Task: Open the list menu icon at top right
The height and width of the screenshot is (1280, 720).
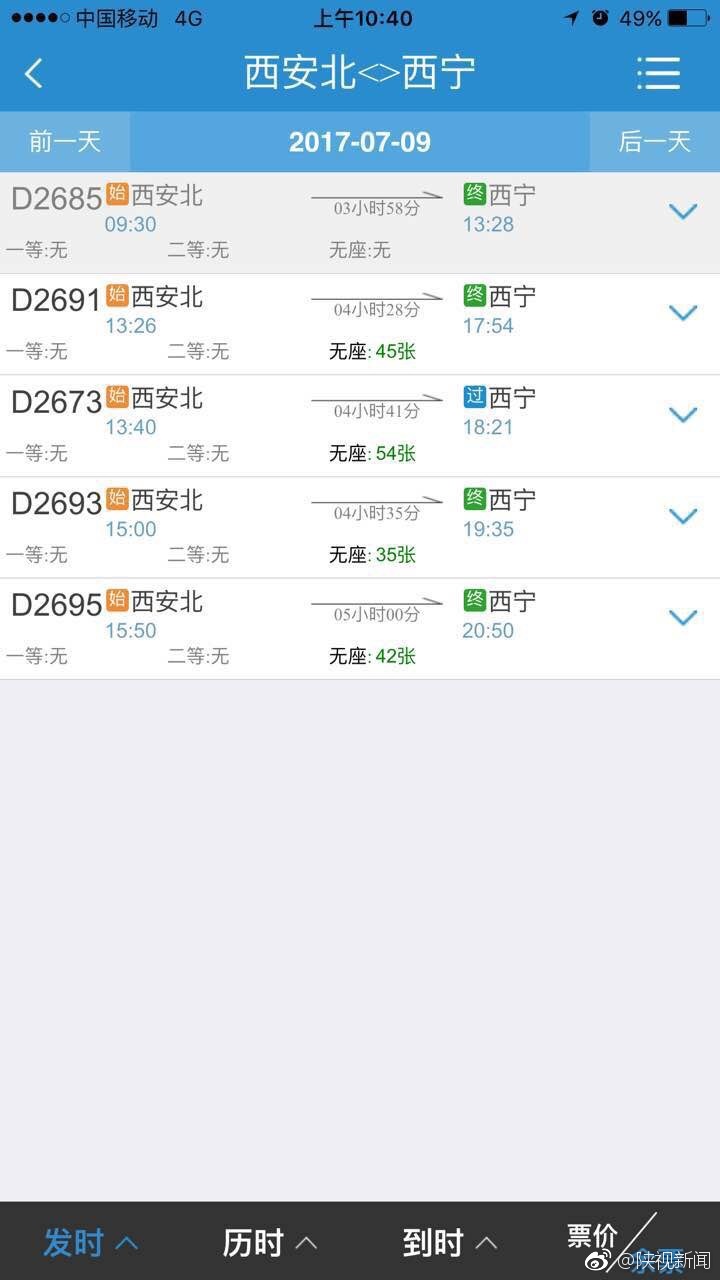Action: 658,73
